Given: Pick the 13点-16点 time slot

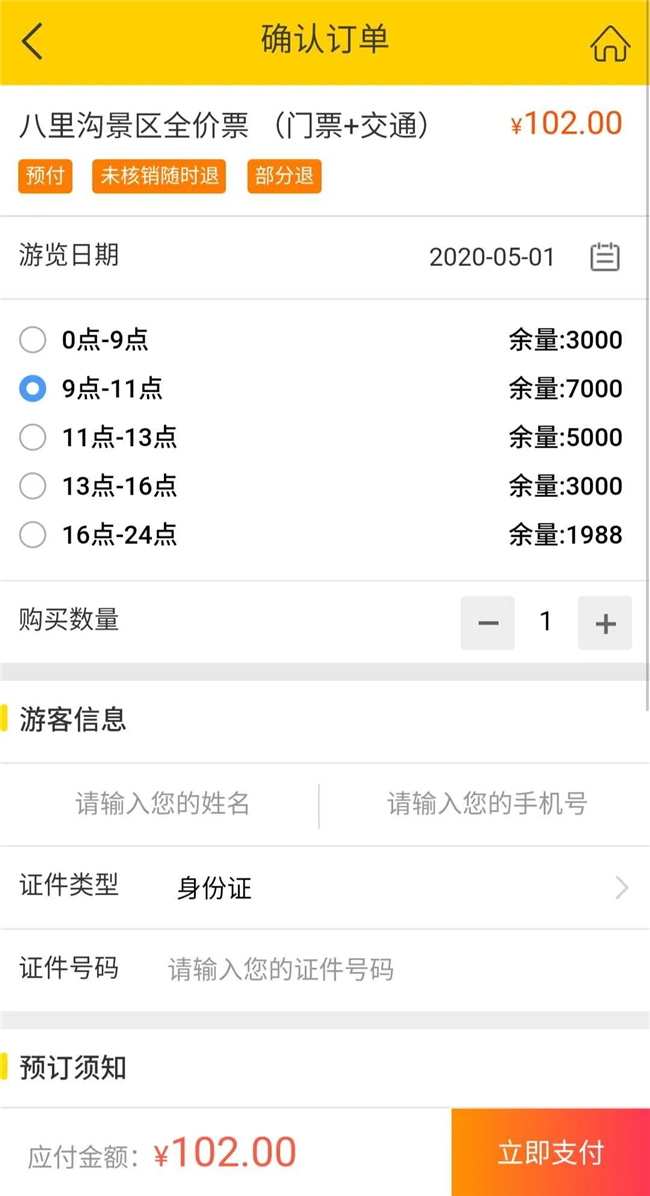Looking at the screenshot, I should tap(33, 486).
